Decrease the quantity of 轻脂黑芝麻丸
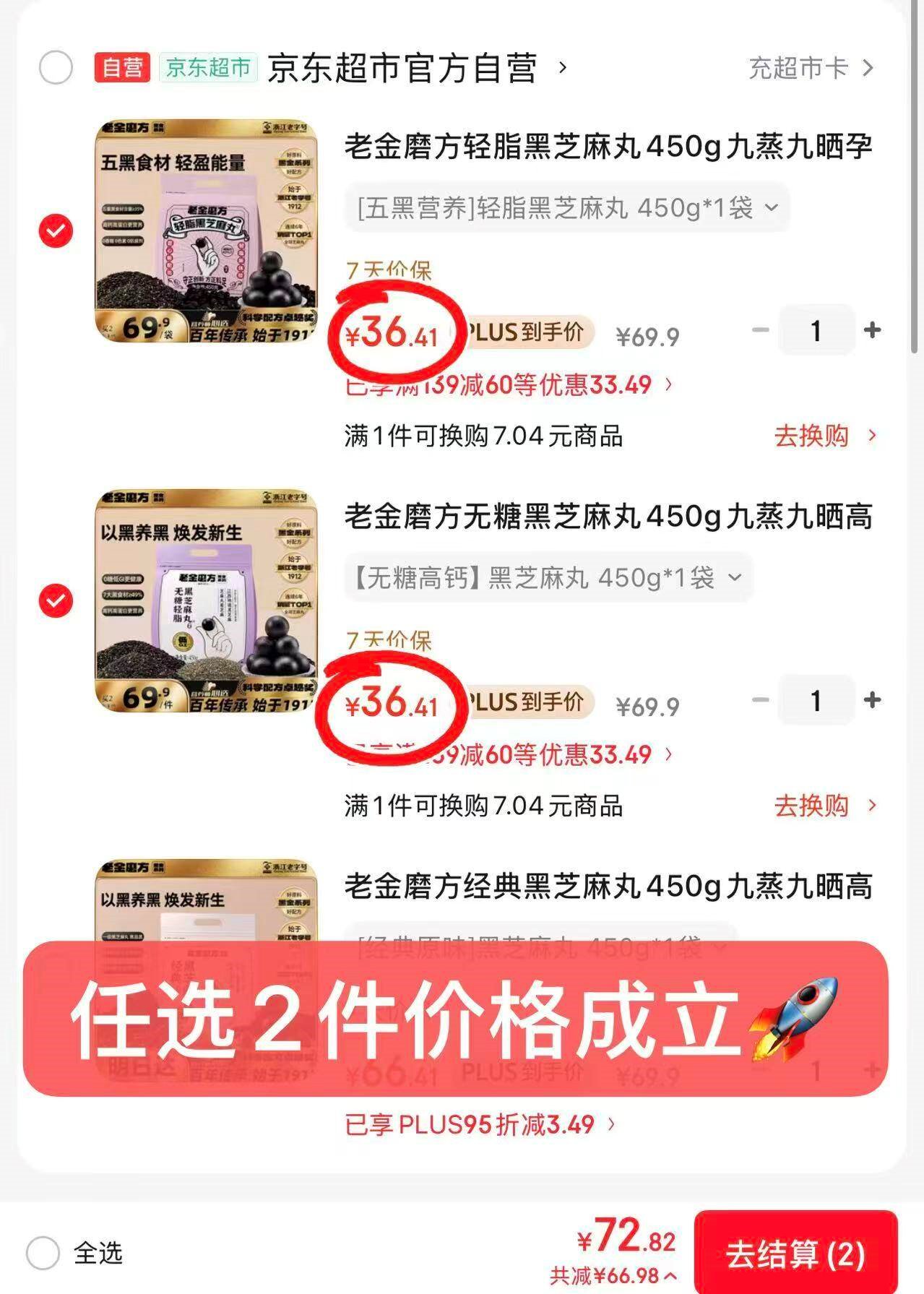The height and width of the screenshot is (1294, 924). point(760,330)
